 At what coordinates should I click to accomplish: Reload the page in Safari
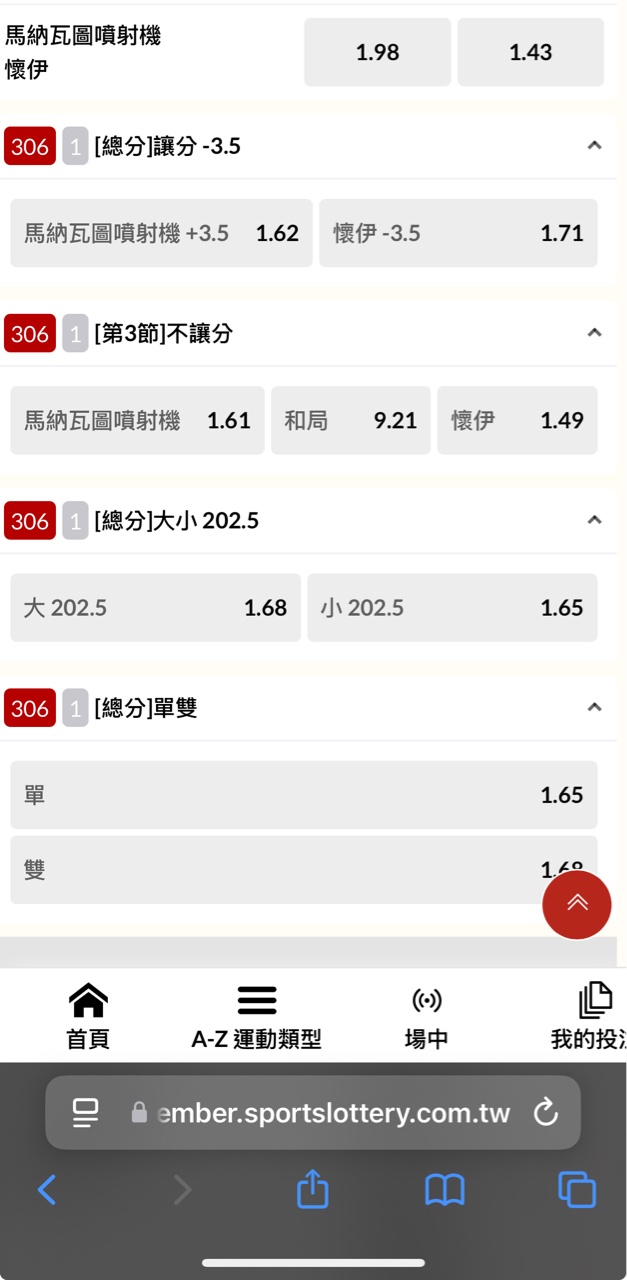click(x=545, y=1112)
